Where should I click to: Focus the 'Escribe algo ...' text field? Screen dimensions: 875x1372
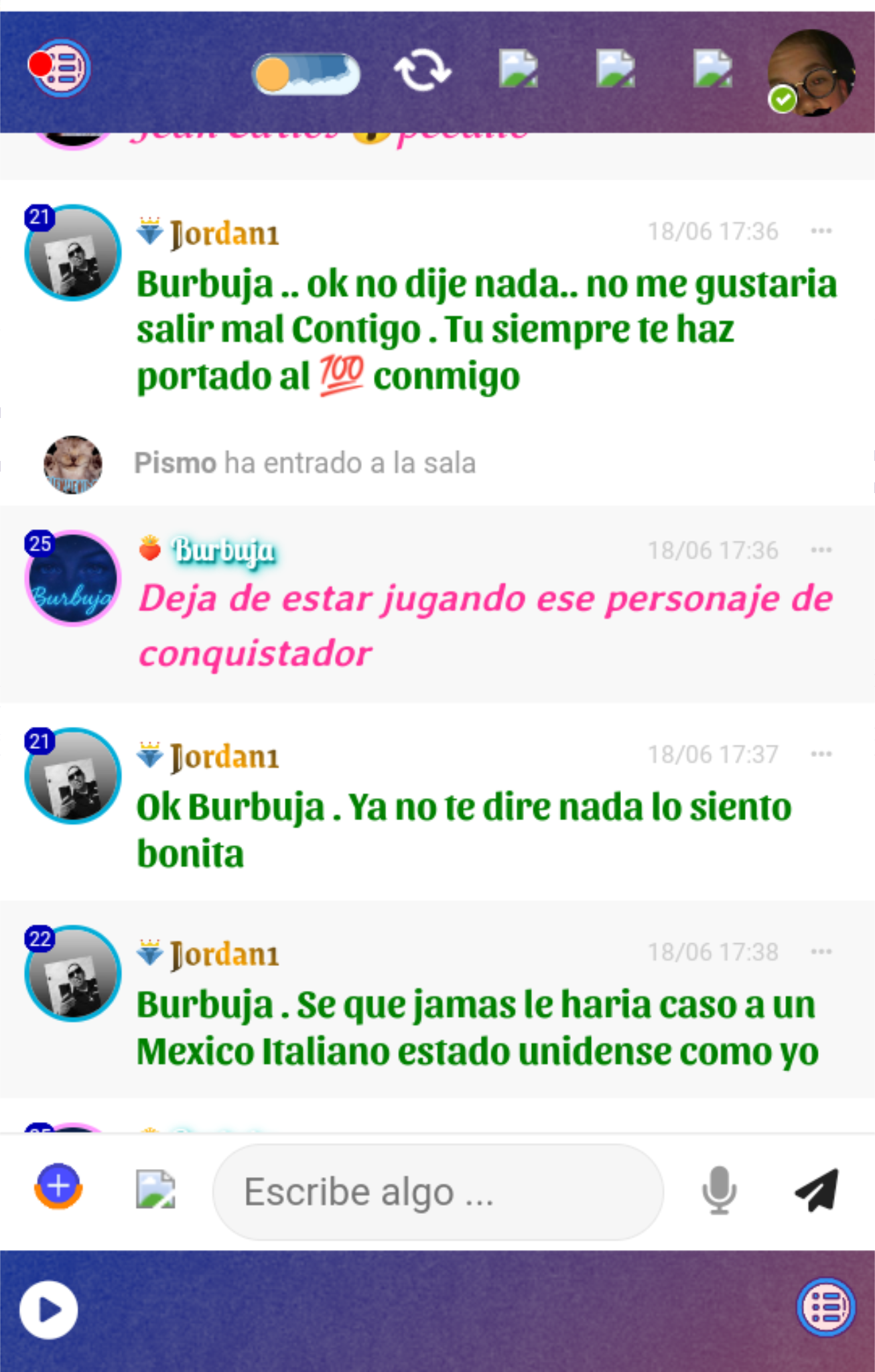[x=437, y=1192]
